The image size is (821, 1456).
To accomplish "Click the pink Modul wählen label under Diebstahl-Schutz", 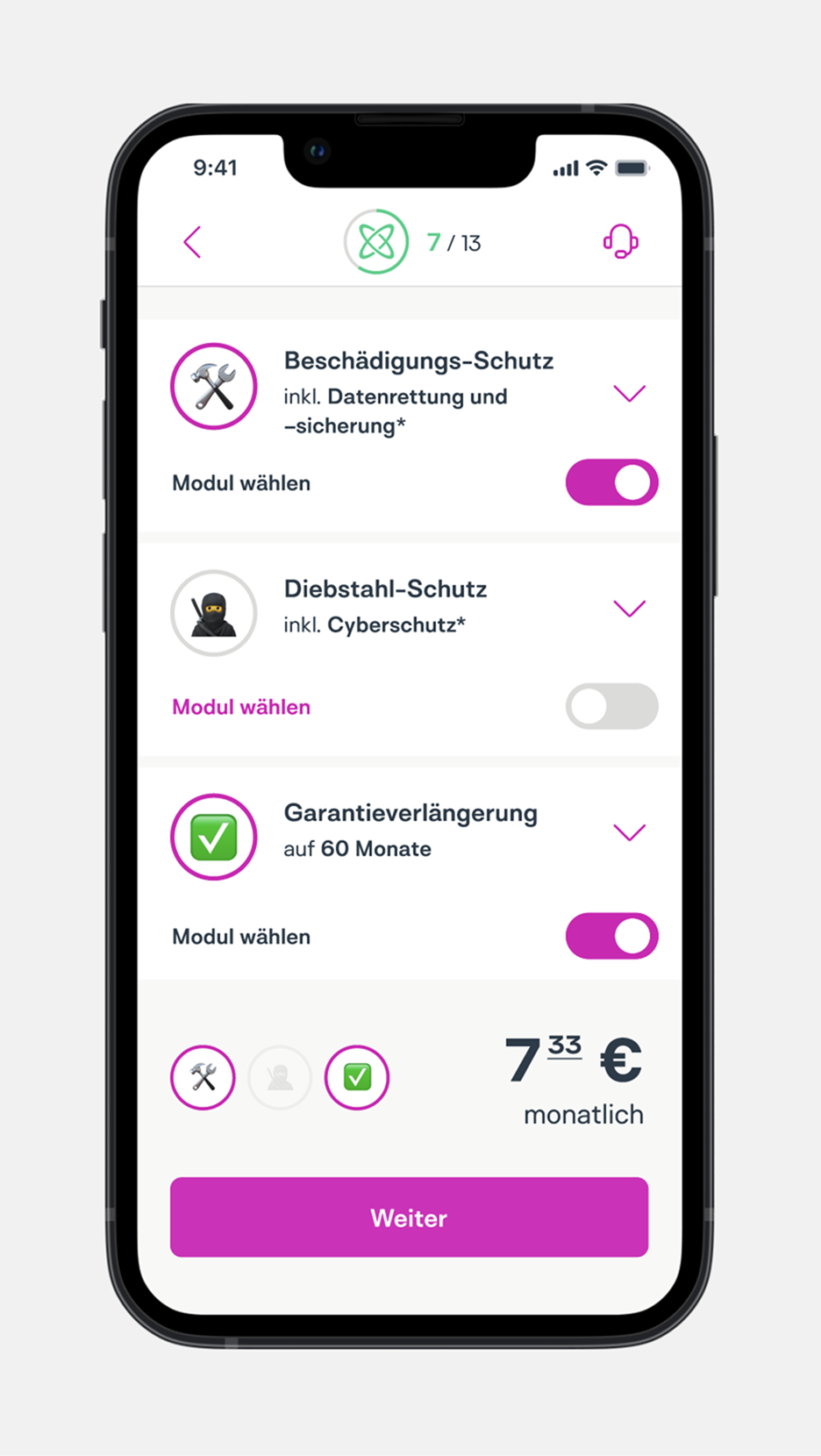I will click(240, 706).
